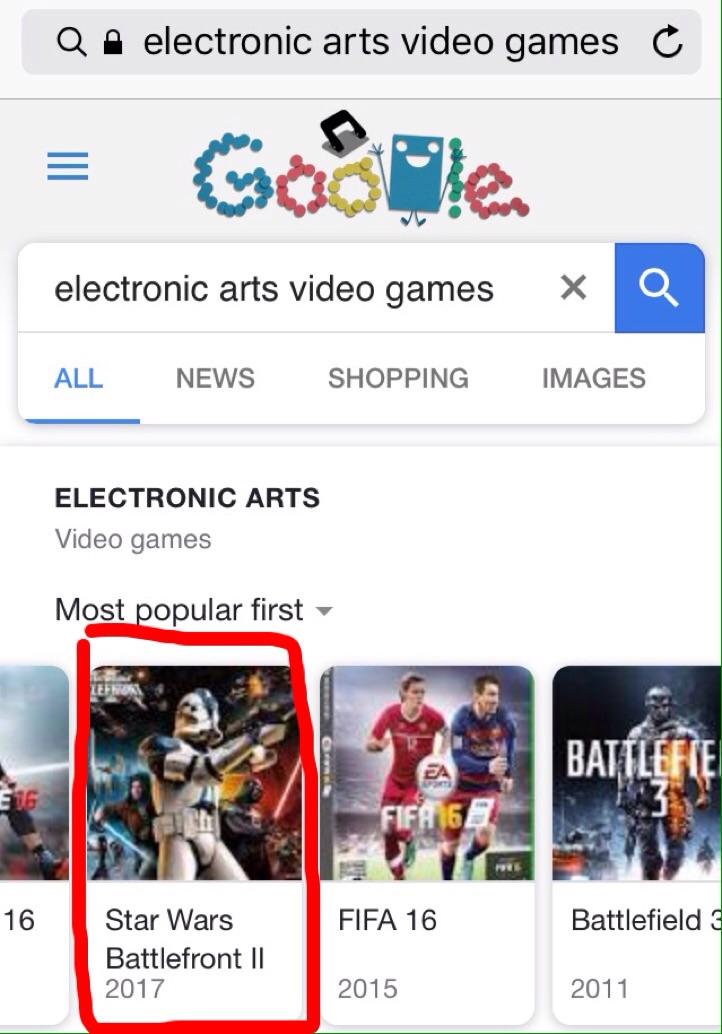Open the Google doodle

pos(360,172)
